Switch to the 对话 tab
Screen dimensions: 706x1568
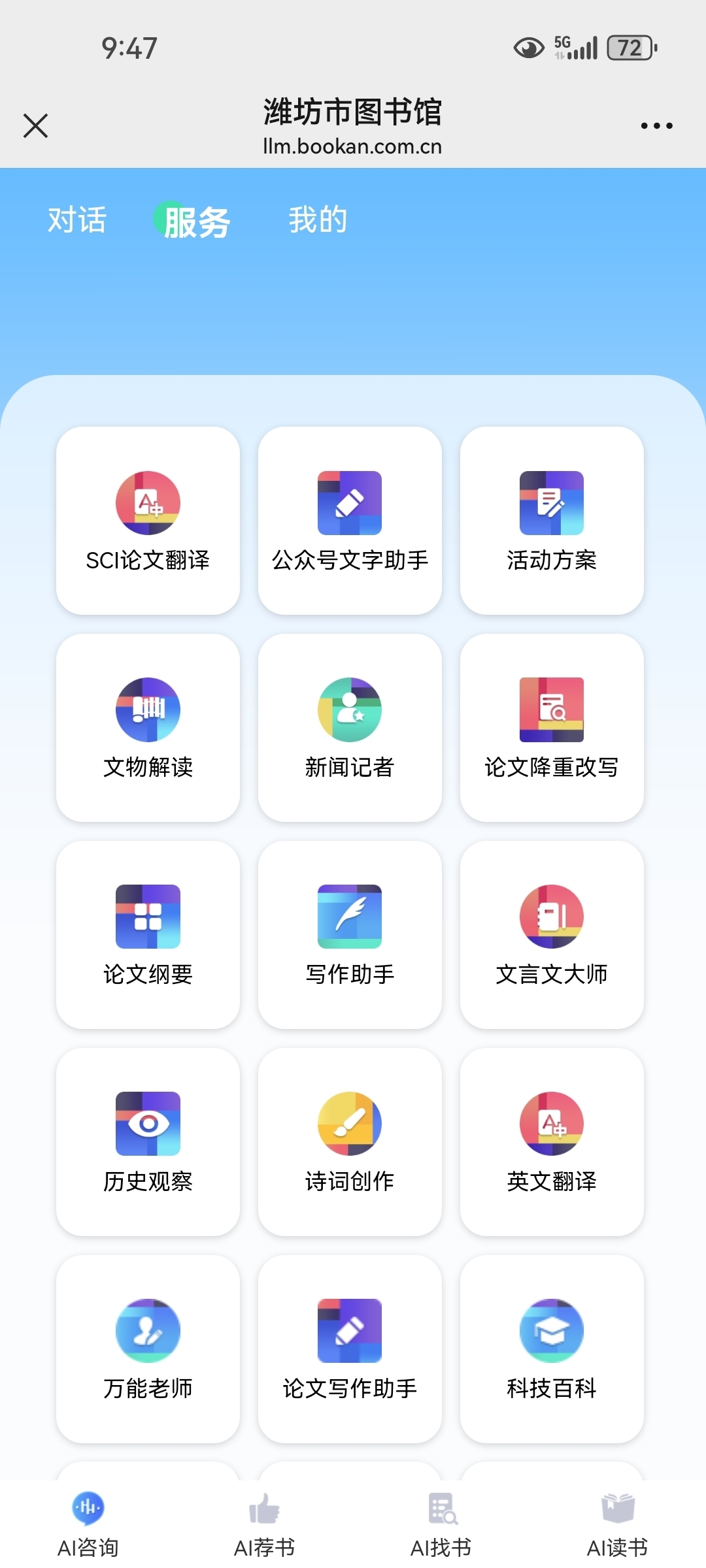77,220
